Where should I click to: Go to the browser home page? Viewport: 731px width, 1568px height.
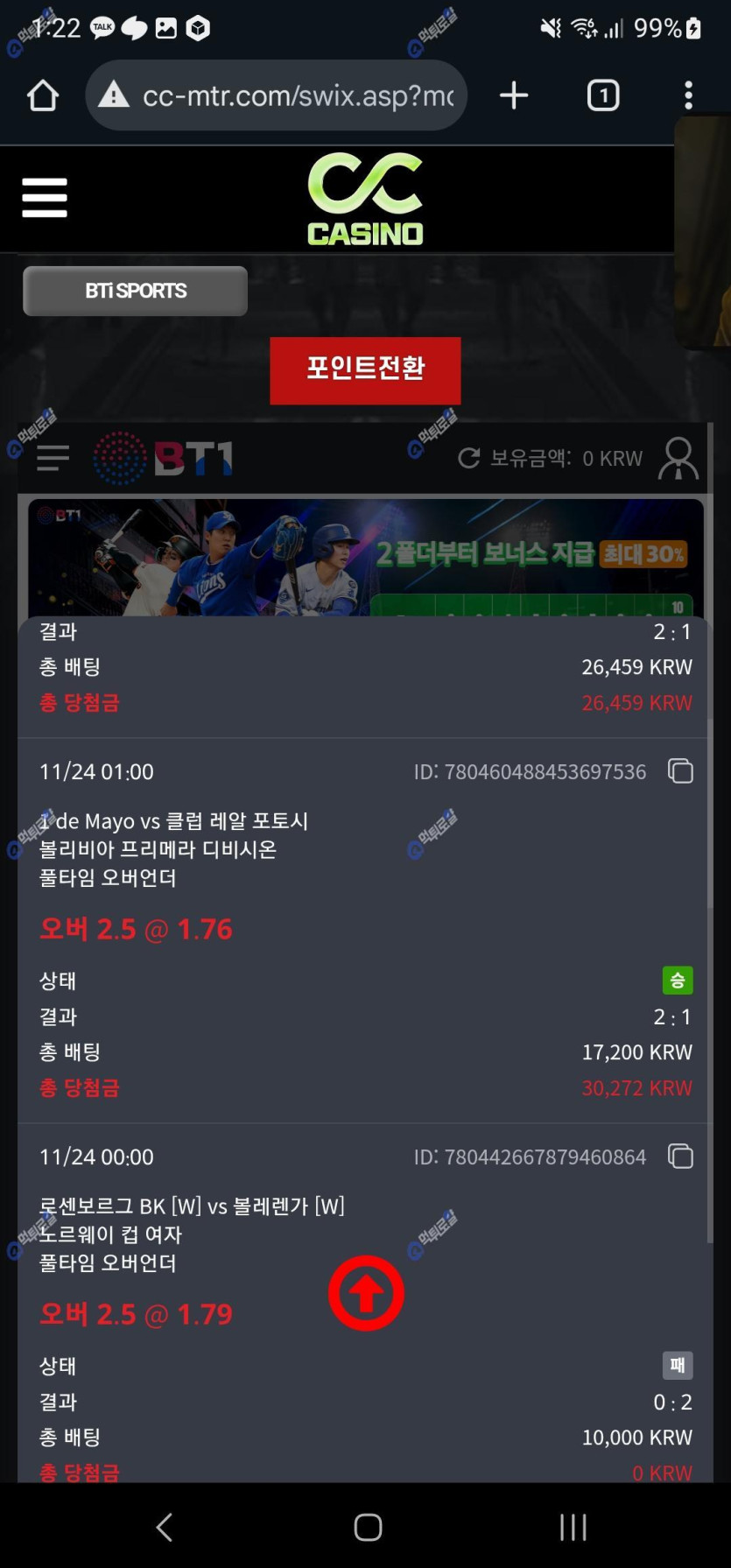[42, 95]
